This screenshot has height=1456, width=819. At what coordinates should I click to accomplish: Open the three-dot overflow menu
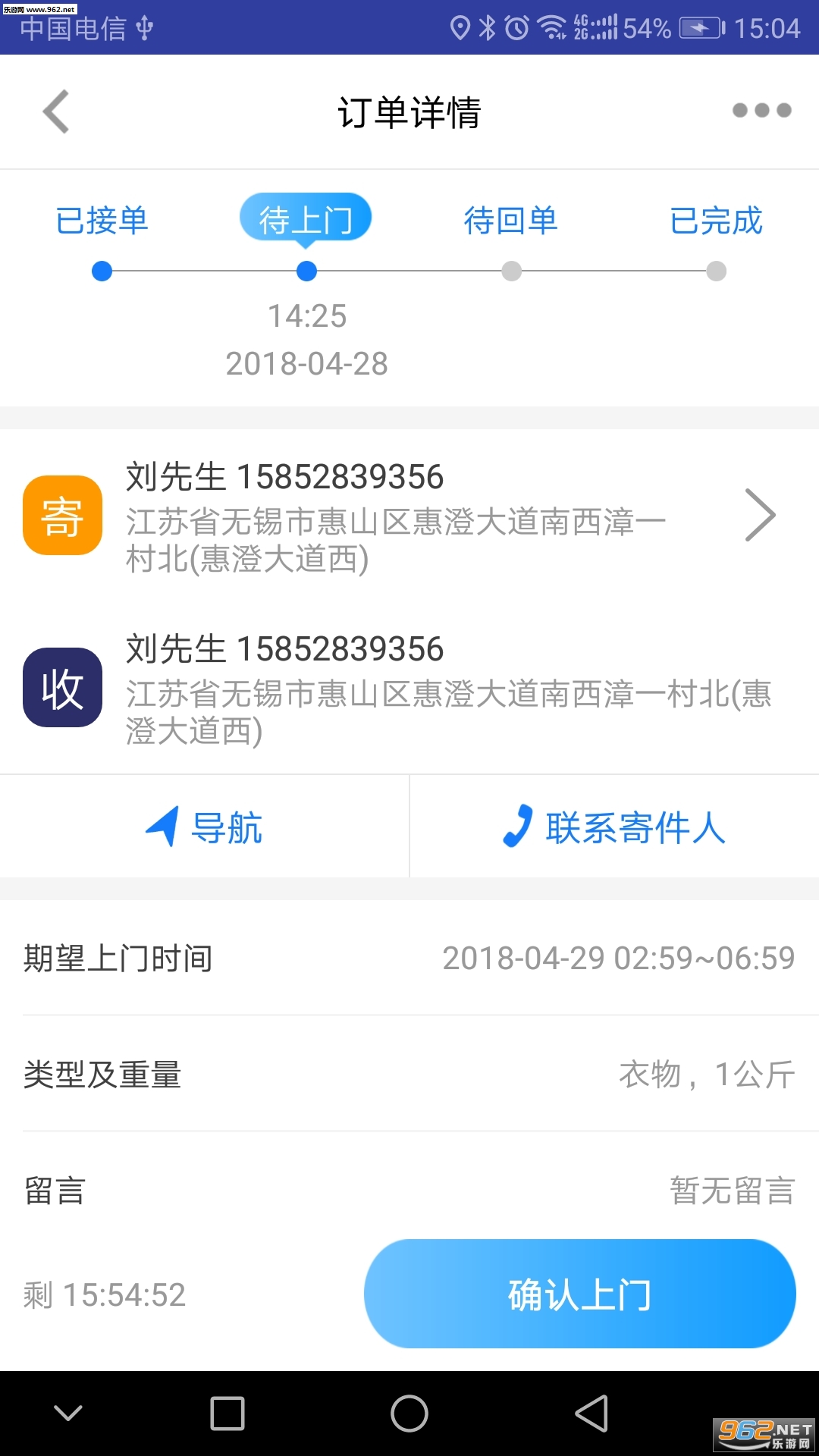point(761,111)
